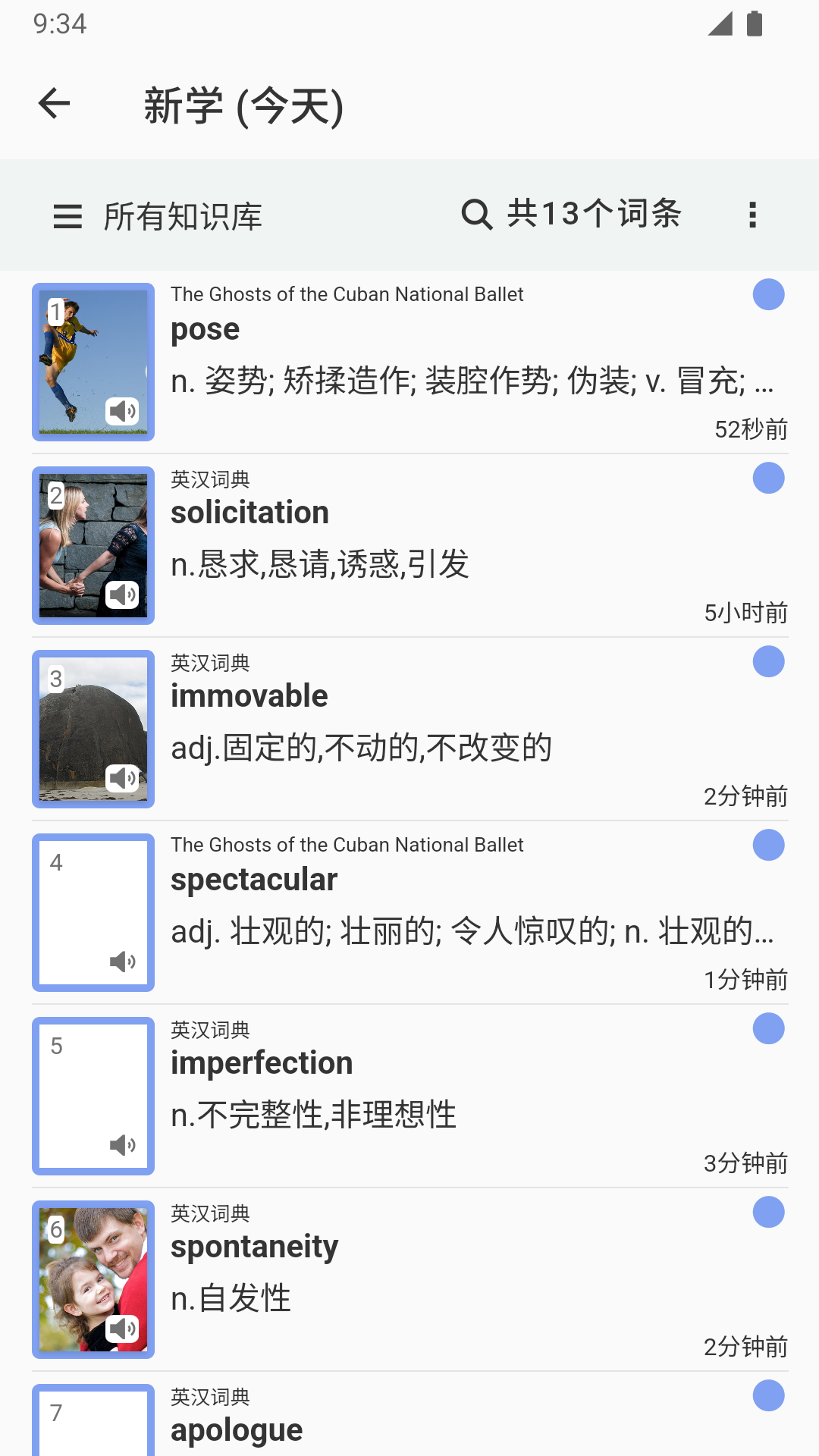Open the 所有知识库 knowledge base menu
Screen dimensions: 819x1456
[158, 216]
